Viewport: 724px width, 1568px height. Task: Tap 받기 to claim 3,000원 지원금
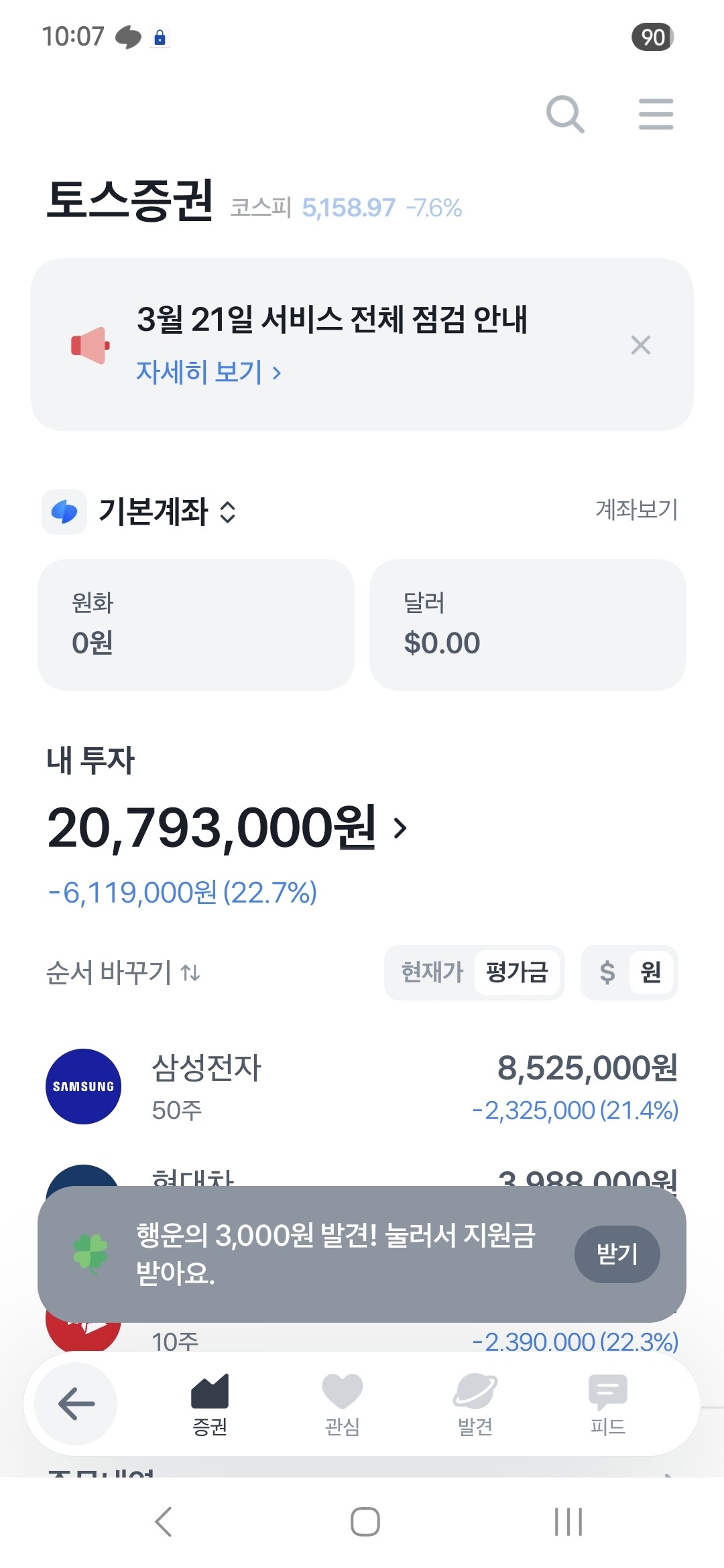tap(617, 1254)
